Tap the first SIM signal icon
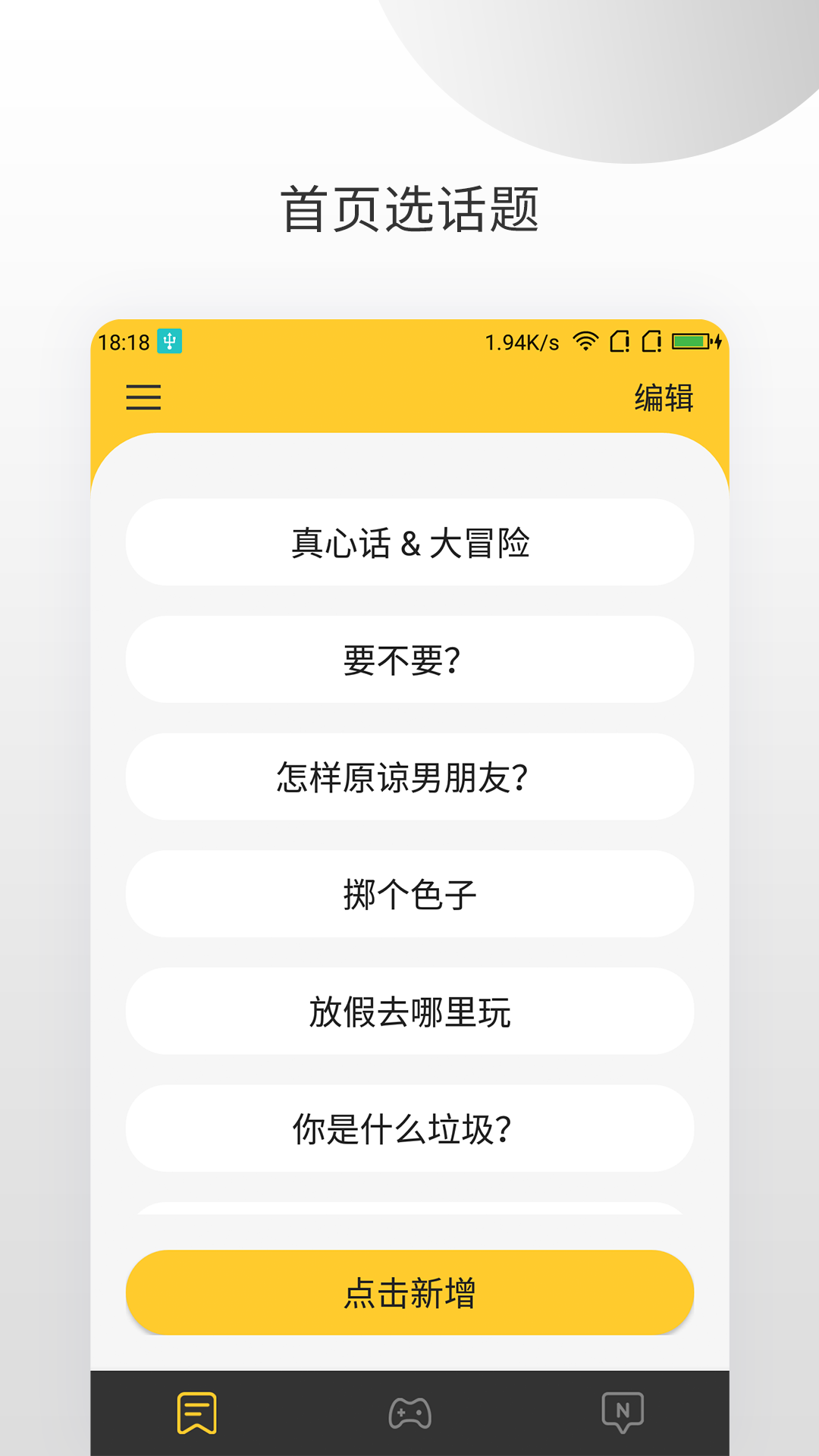This screenshot has width=819, height=1456. [619, 343]
